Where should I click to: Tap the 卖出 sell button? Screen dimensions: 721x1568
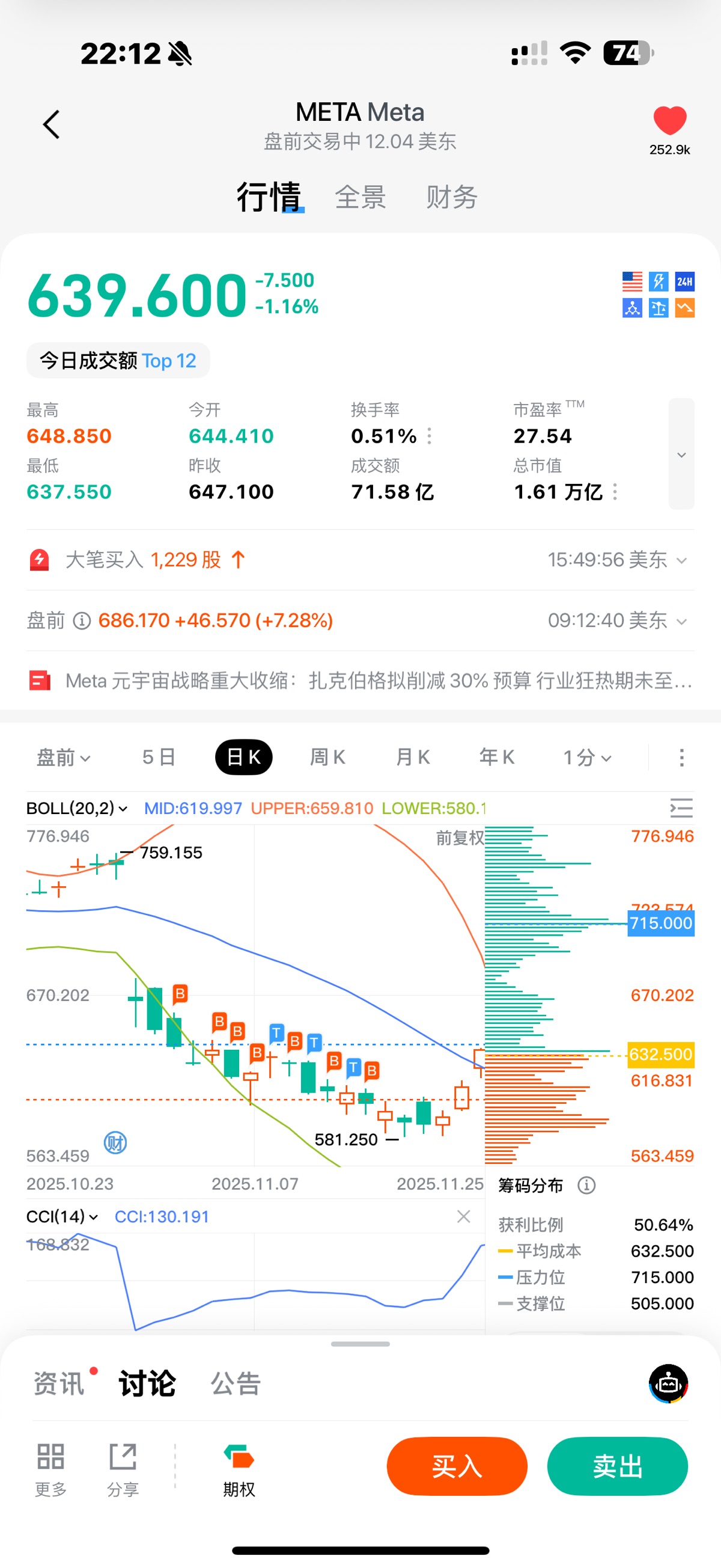click(617, 1466)
